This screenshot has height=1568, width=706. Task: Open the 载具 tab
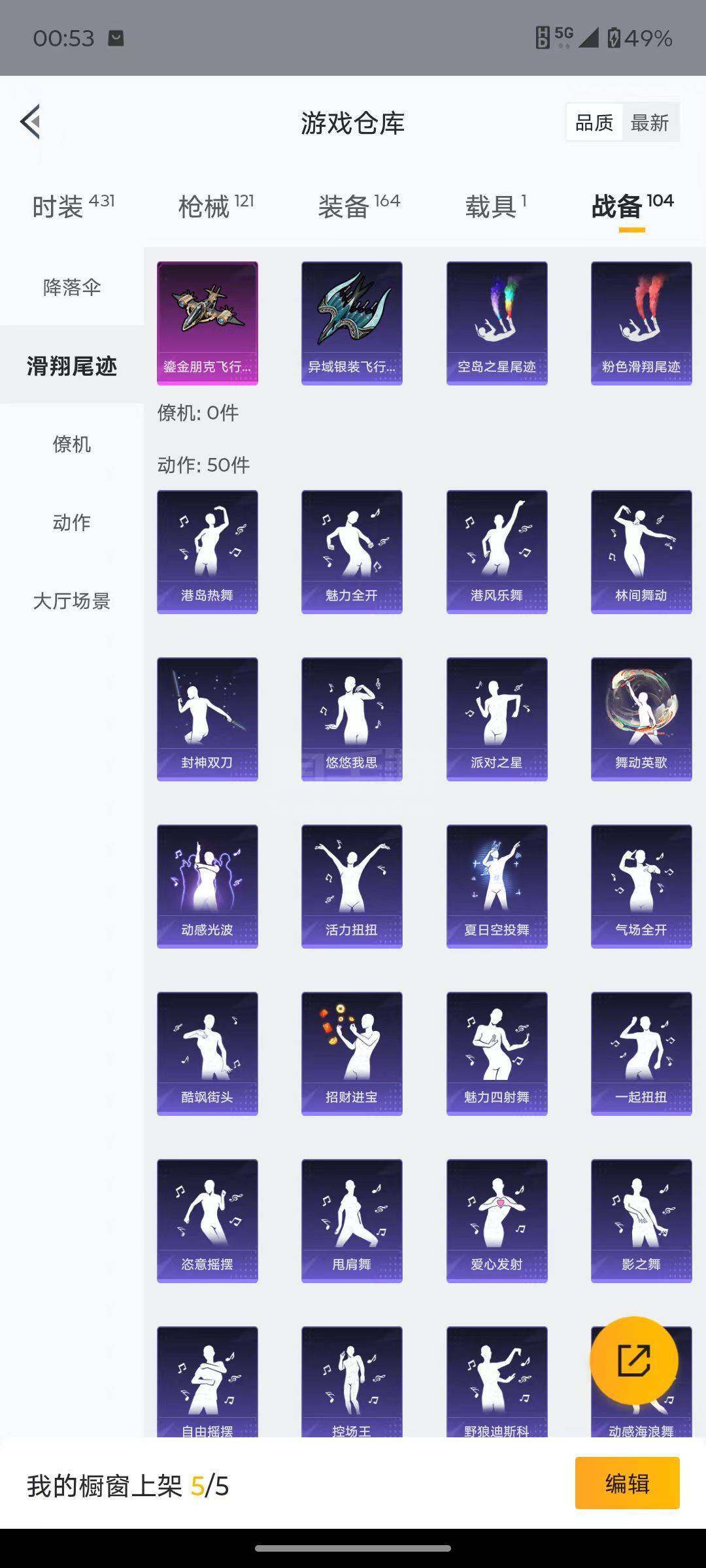(x=496, y=206)
